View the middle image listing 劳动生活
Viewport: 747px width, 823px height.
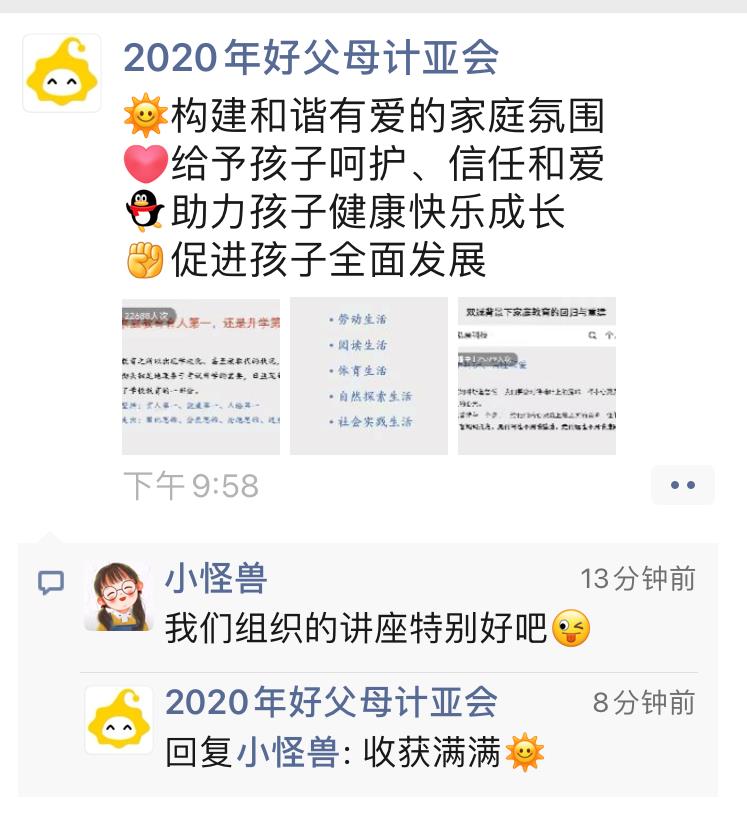point(369,376)
